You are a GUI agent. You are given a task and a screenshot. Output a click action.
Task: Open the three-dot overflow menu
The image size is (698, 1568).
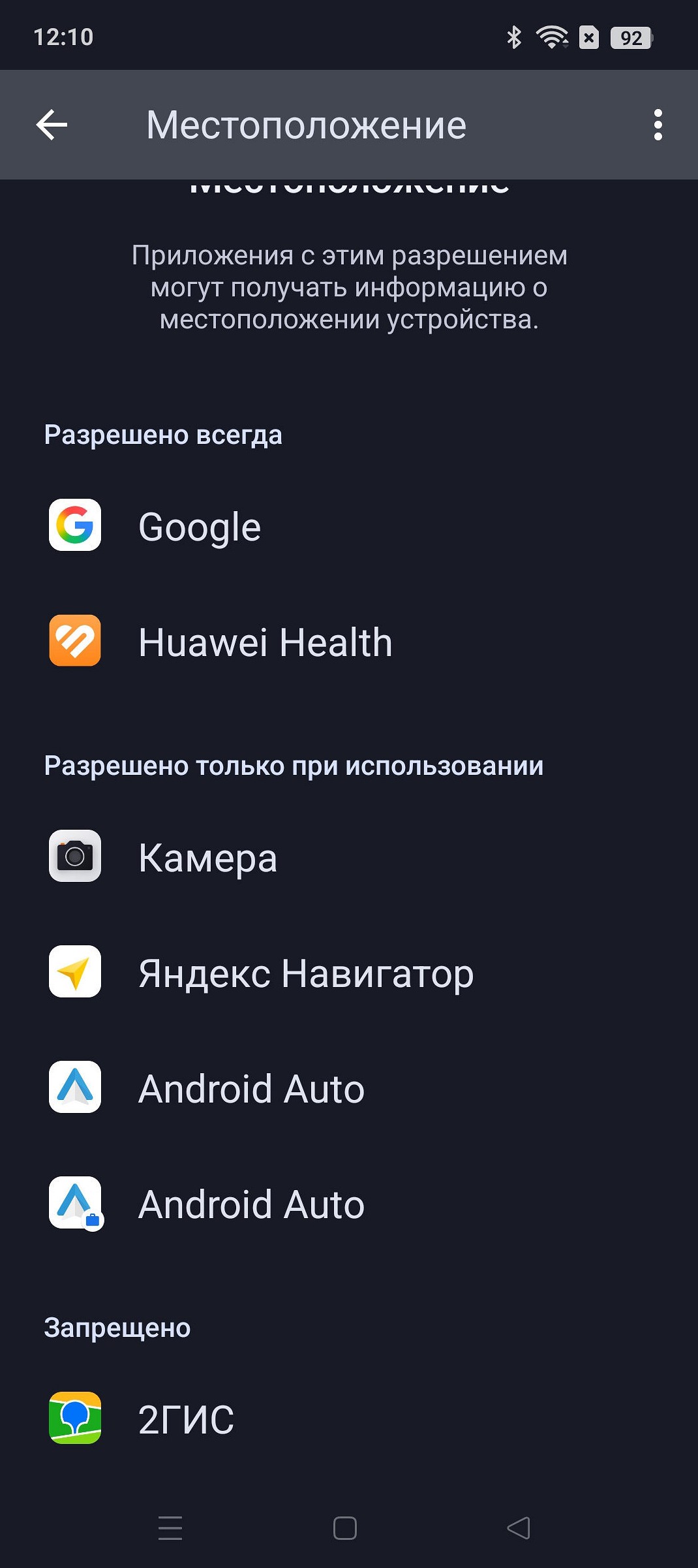(658, 125)
